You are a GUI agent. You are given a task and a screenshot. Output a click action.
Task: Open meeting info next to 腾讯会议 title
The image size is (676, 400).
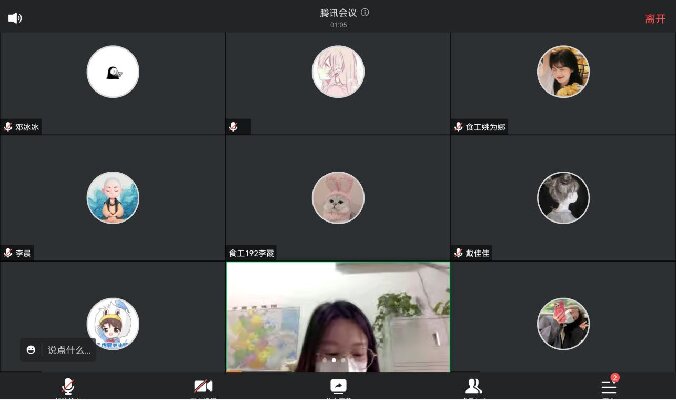tap(365, 13)
